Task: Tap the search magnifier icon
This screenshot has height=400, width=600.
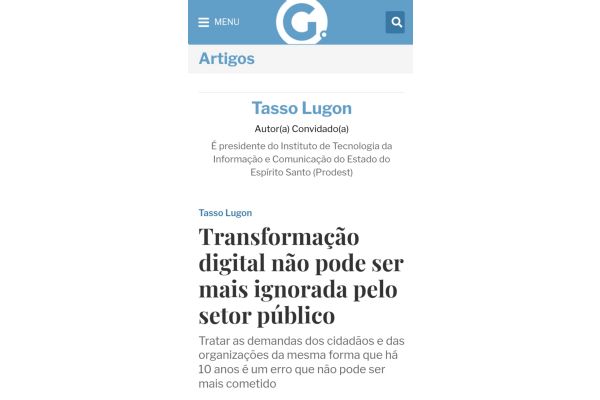Action: pos(396,22)
